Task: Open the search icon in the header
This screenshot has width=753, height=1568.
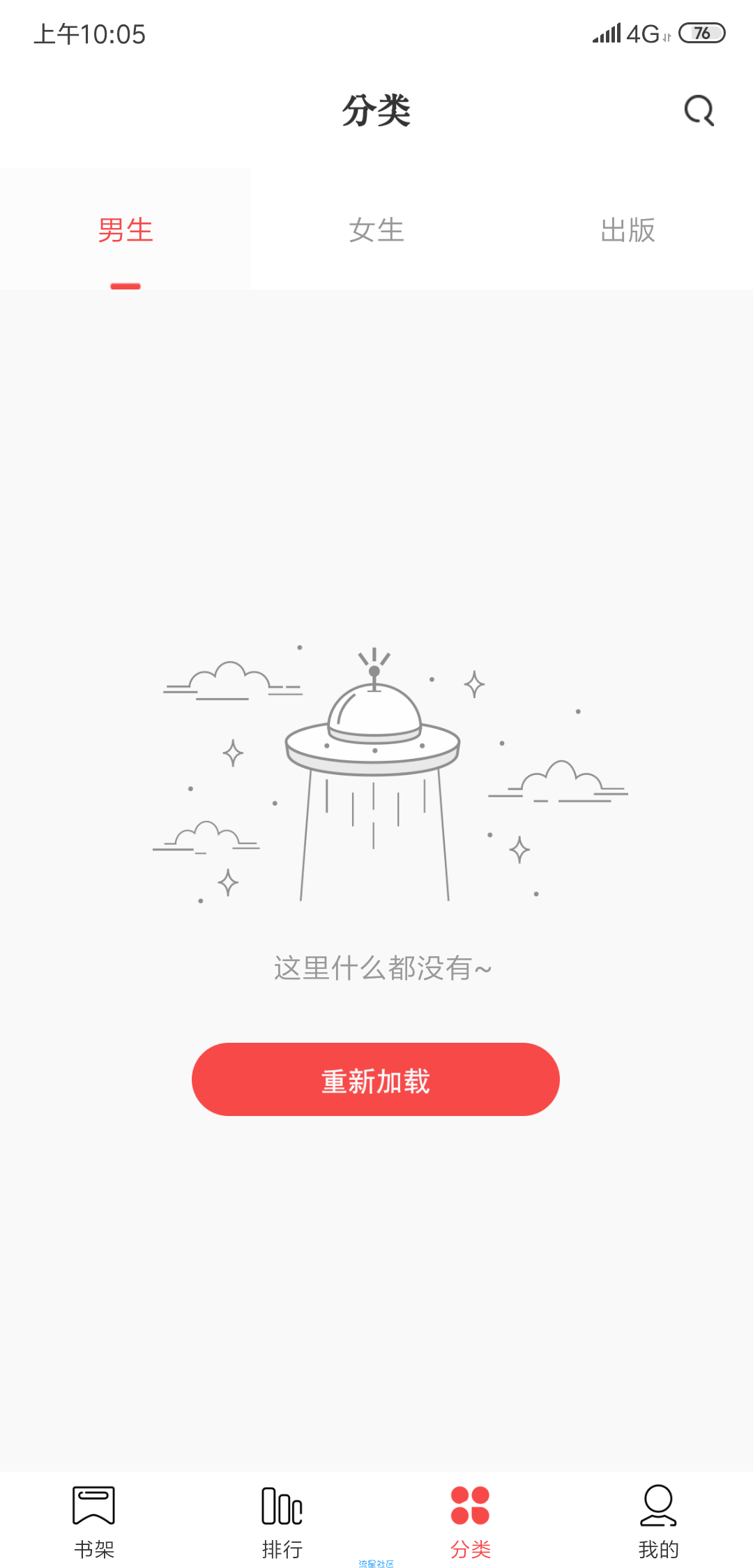Action: click(699, 110)
